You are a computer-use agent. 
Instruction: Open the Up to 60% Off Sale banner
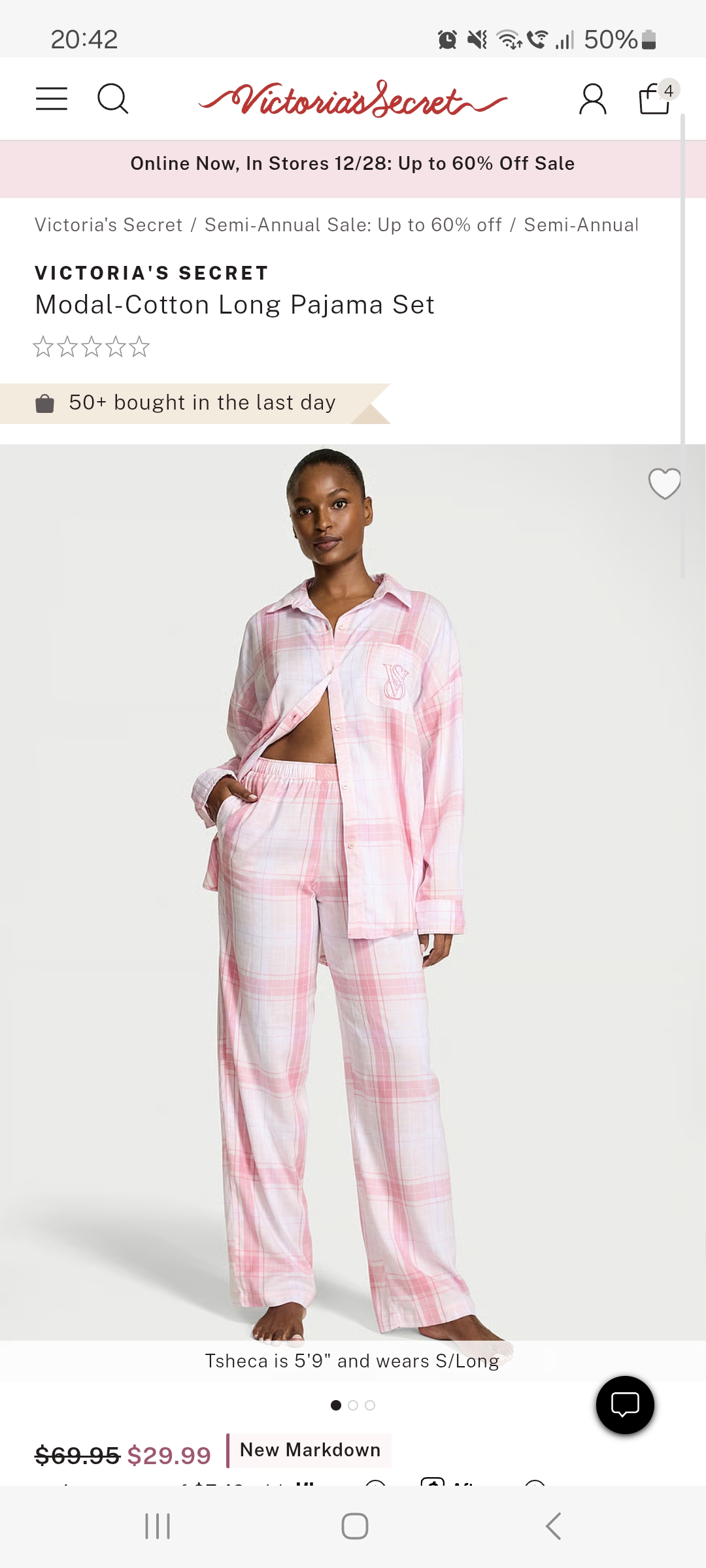click(352, 163)
